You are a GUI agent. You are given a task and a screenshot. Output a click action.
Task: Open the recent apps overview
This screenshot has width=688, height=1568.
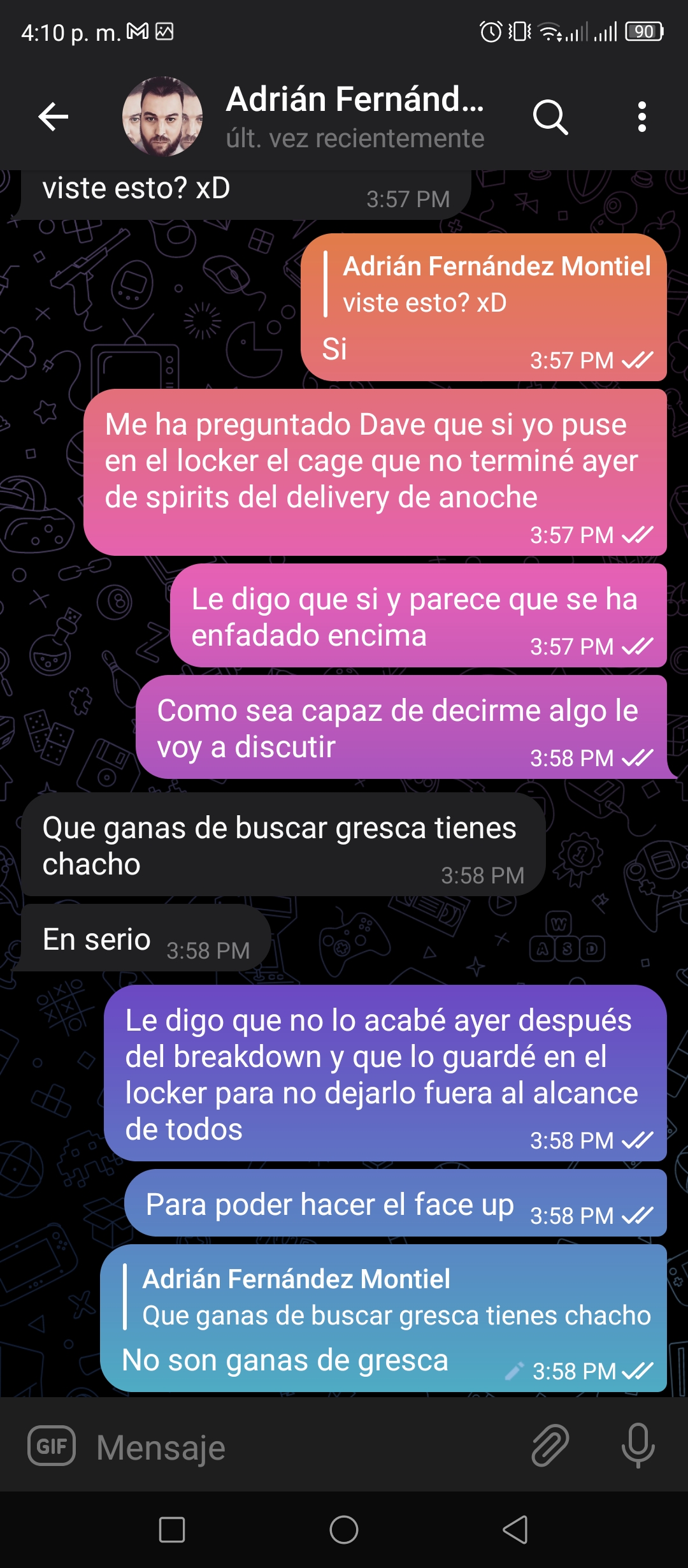coord(172,1529)
